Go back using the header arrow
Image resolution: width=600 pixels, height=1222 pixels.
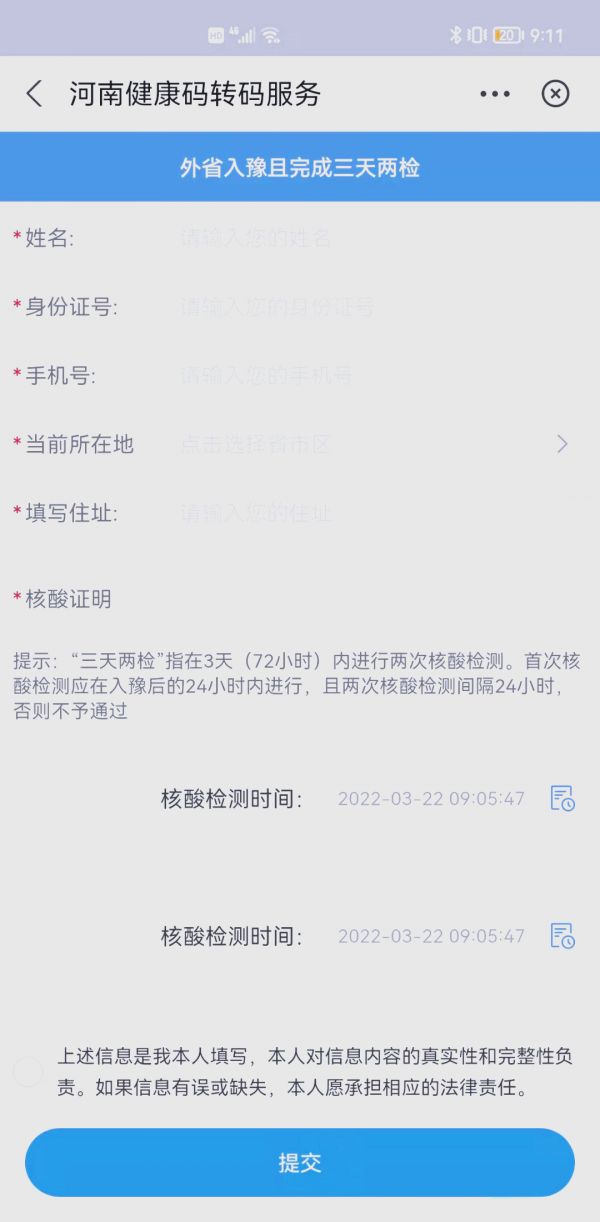point(35,94)
